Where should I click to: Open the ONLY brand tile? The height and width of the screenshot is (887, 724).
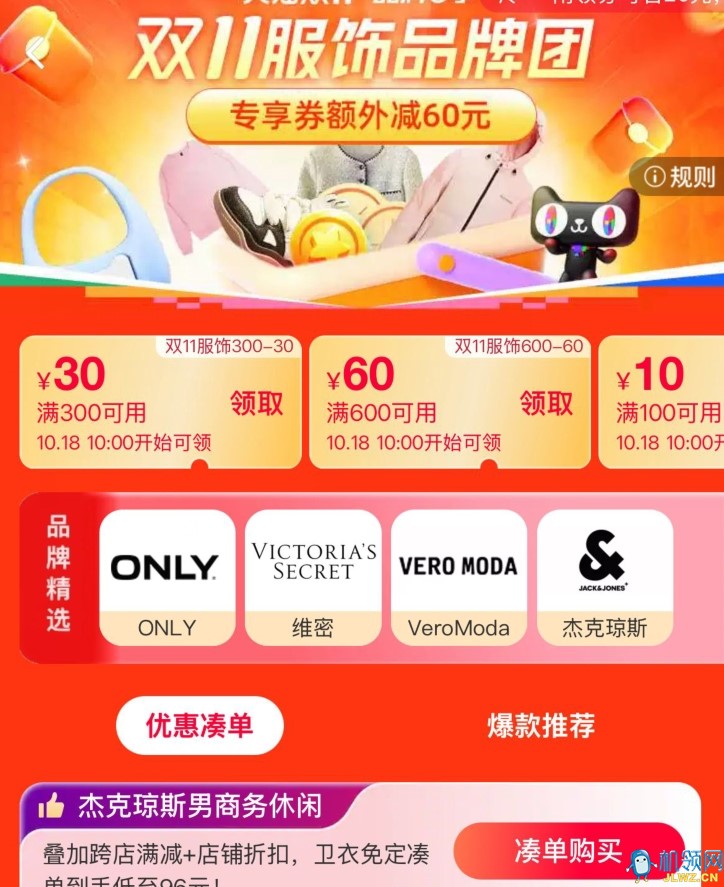167,577
